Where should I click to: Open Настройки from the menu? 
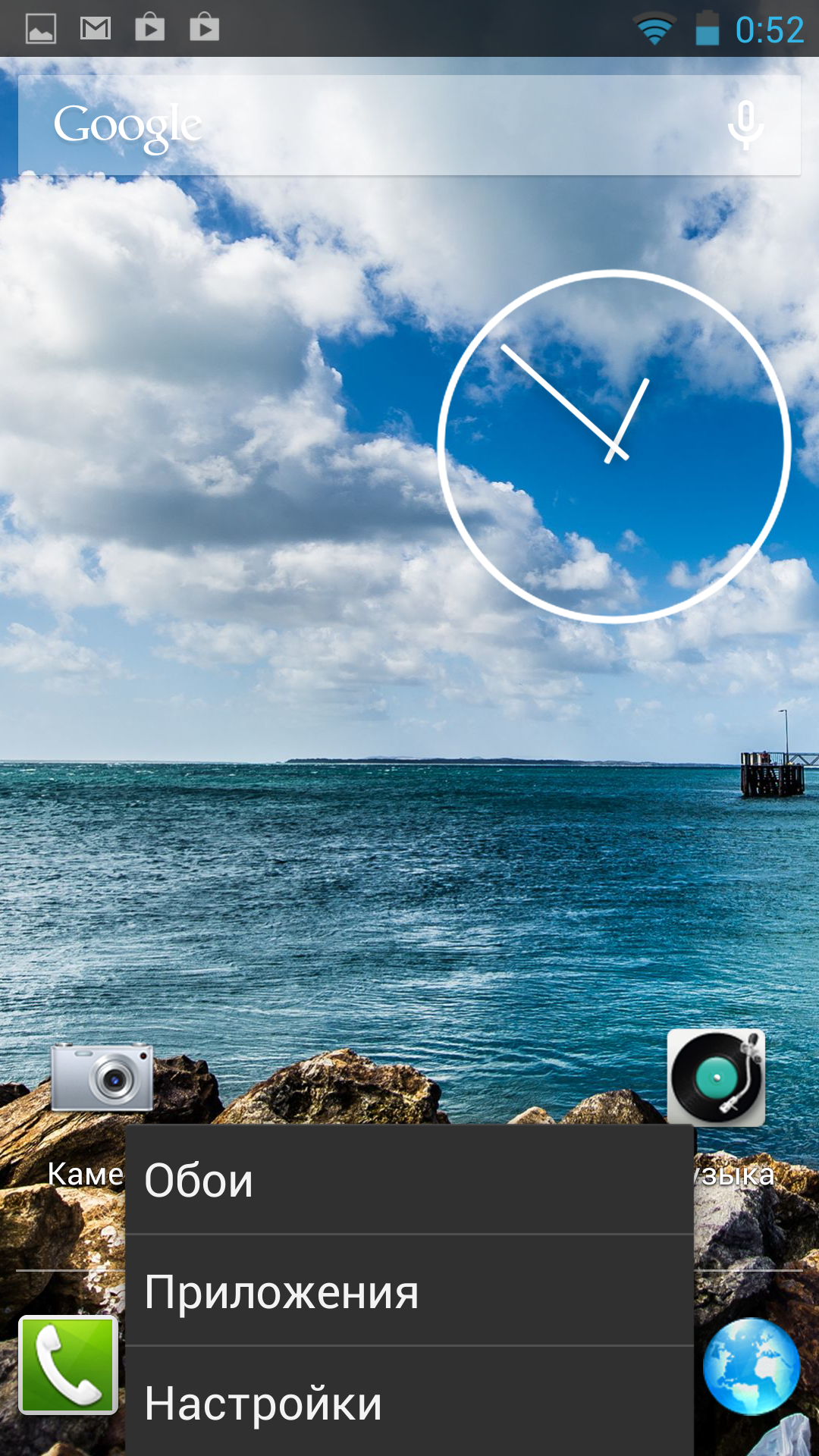[x=409, y=1403]
